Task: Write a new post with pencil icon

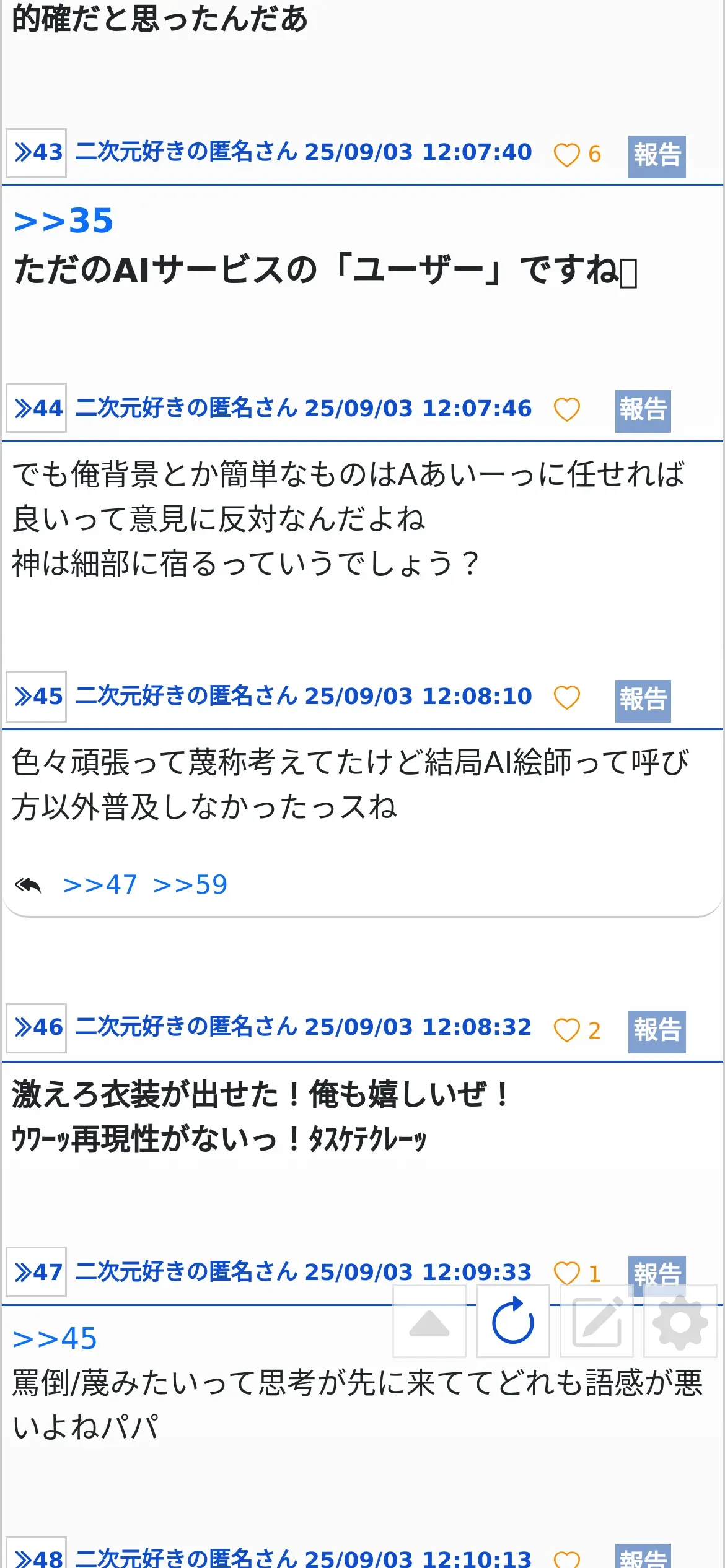Action: pyautogui.click(x=597, y=1322)
